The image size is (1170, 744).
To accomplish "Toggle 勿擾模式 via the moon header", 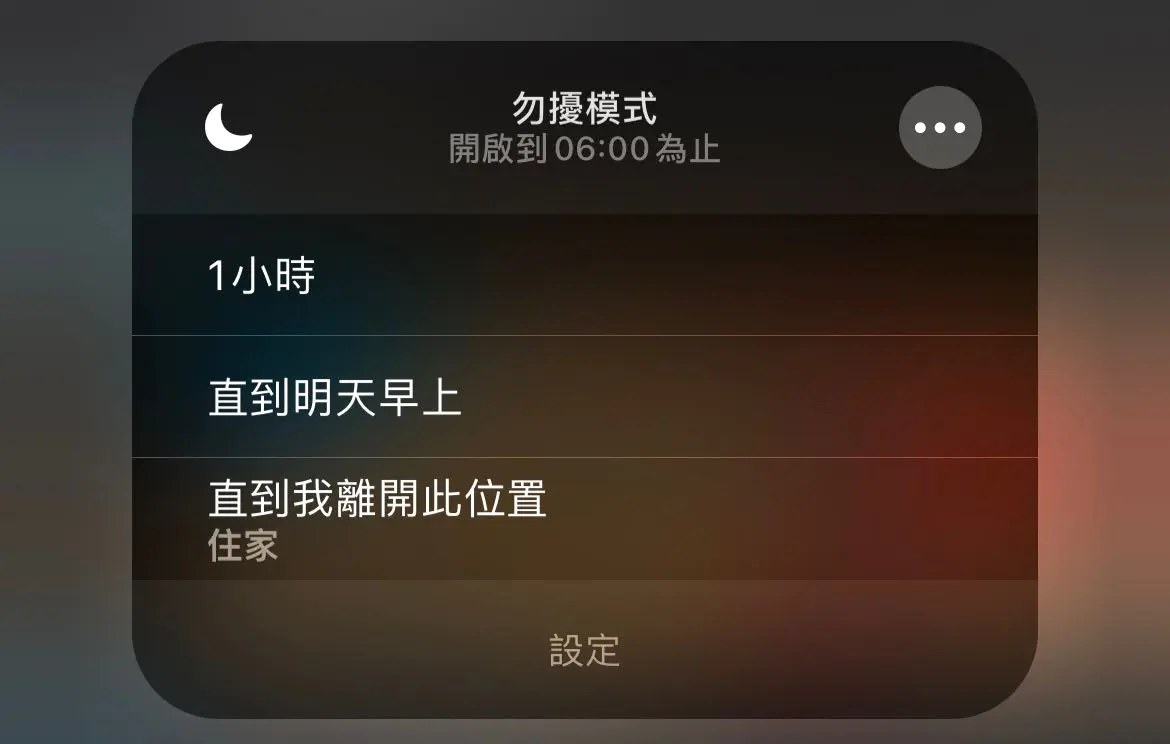I will (230, 128).
